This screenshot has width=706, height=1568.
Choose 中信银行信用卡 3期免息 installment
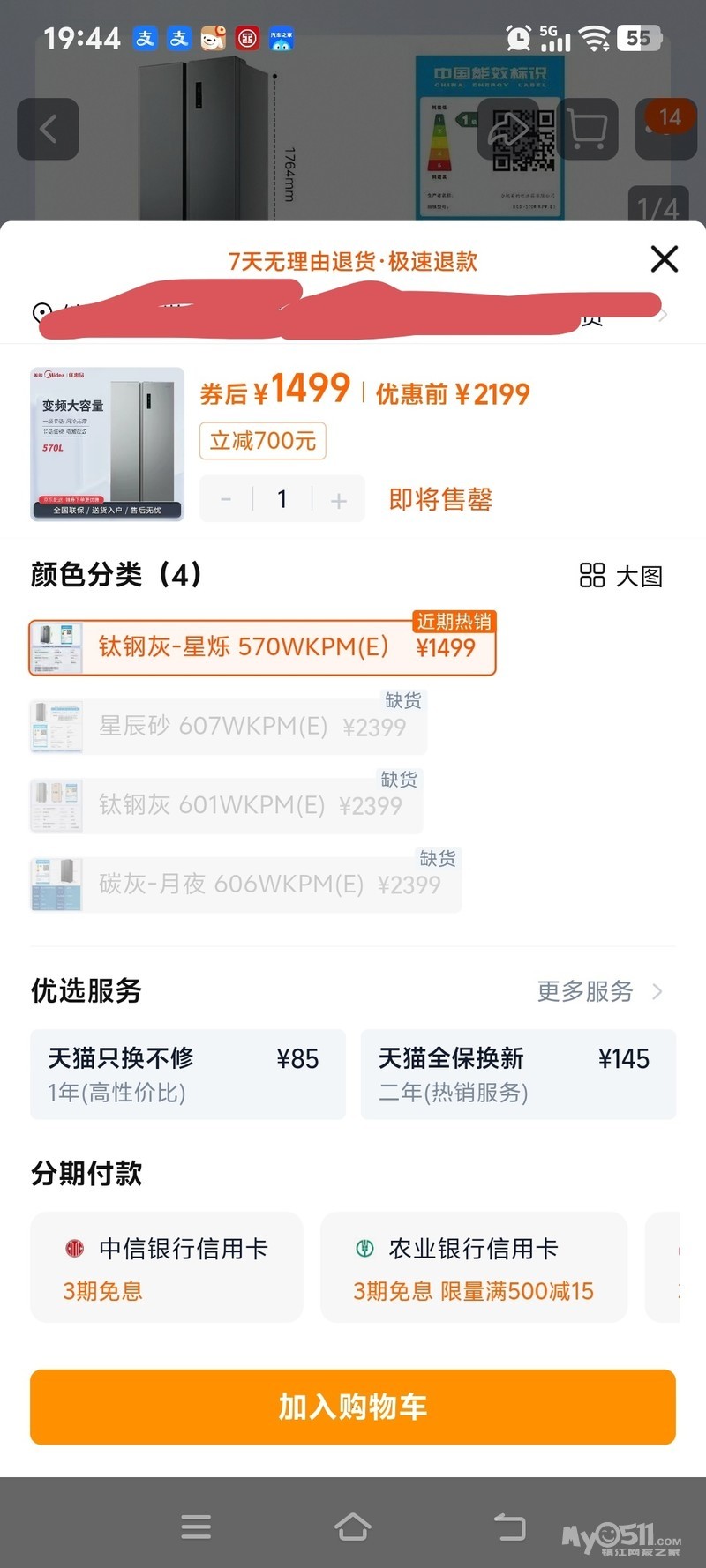pos(167,1267)
